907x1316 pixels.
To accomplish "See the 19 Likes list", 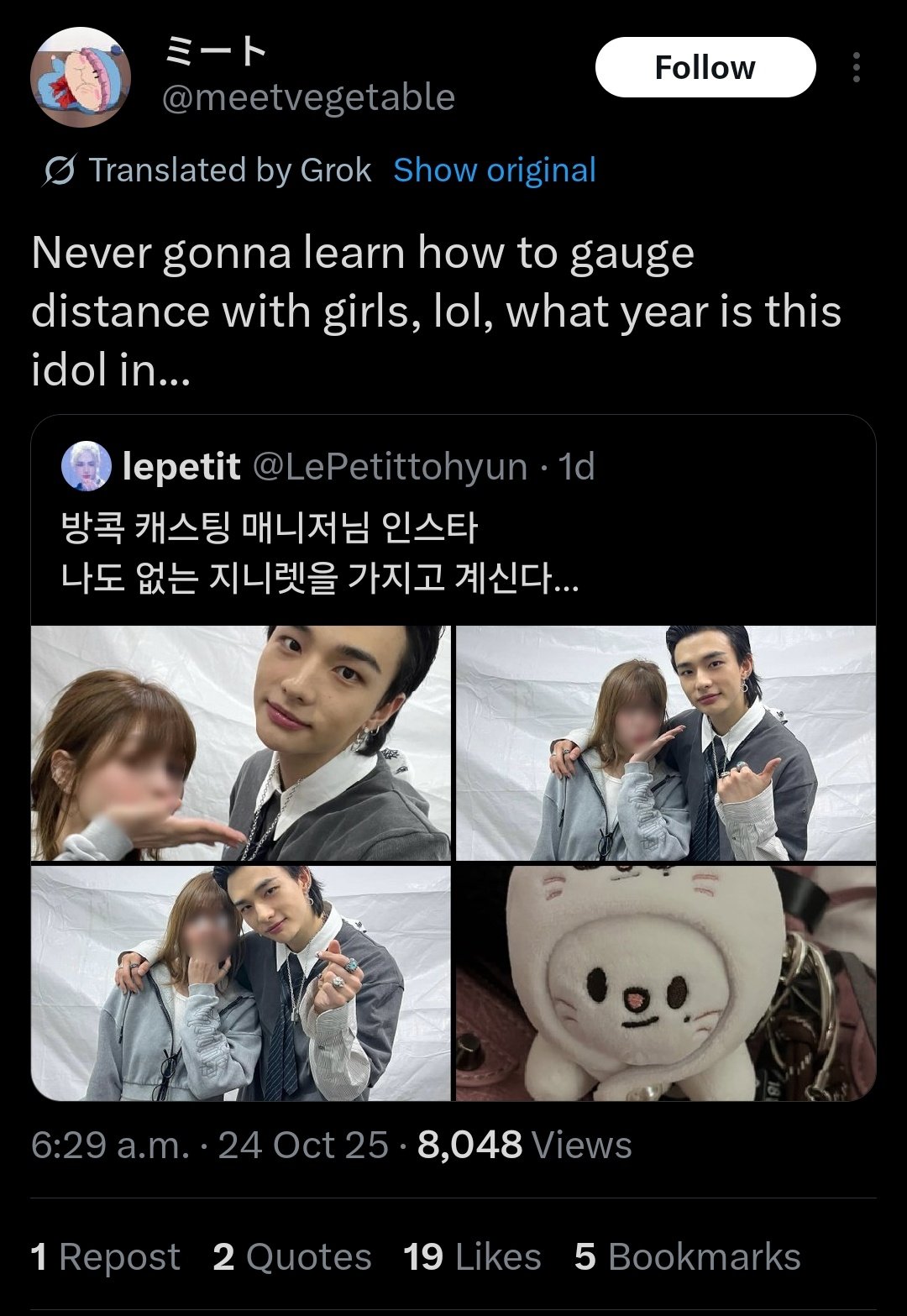I will coord(472,1257).
